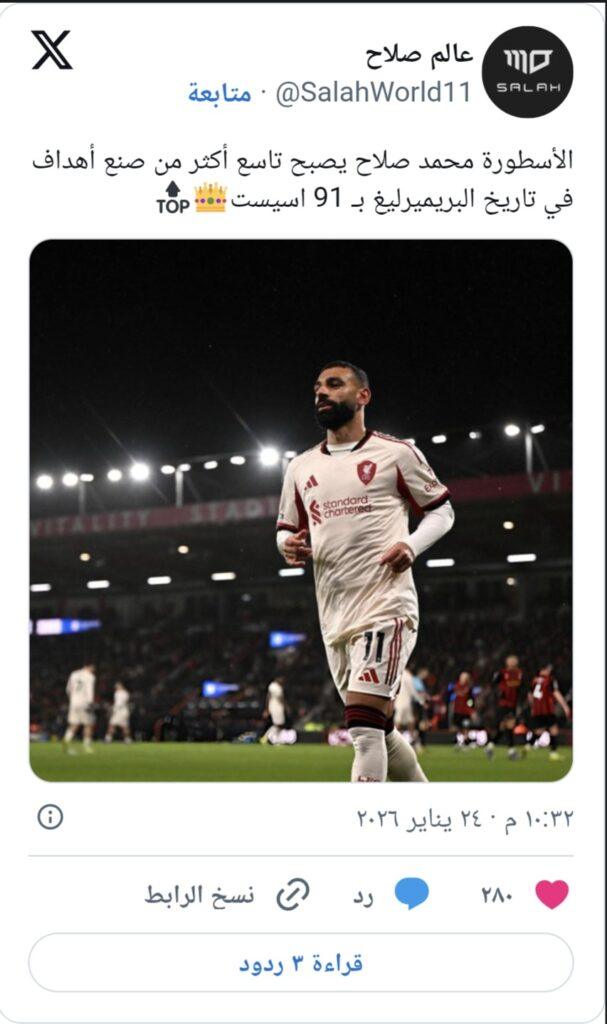Open the tweet info icon

50,817
